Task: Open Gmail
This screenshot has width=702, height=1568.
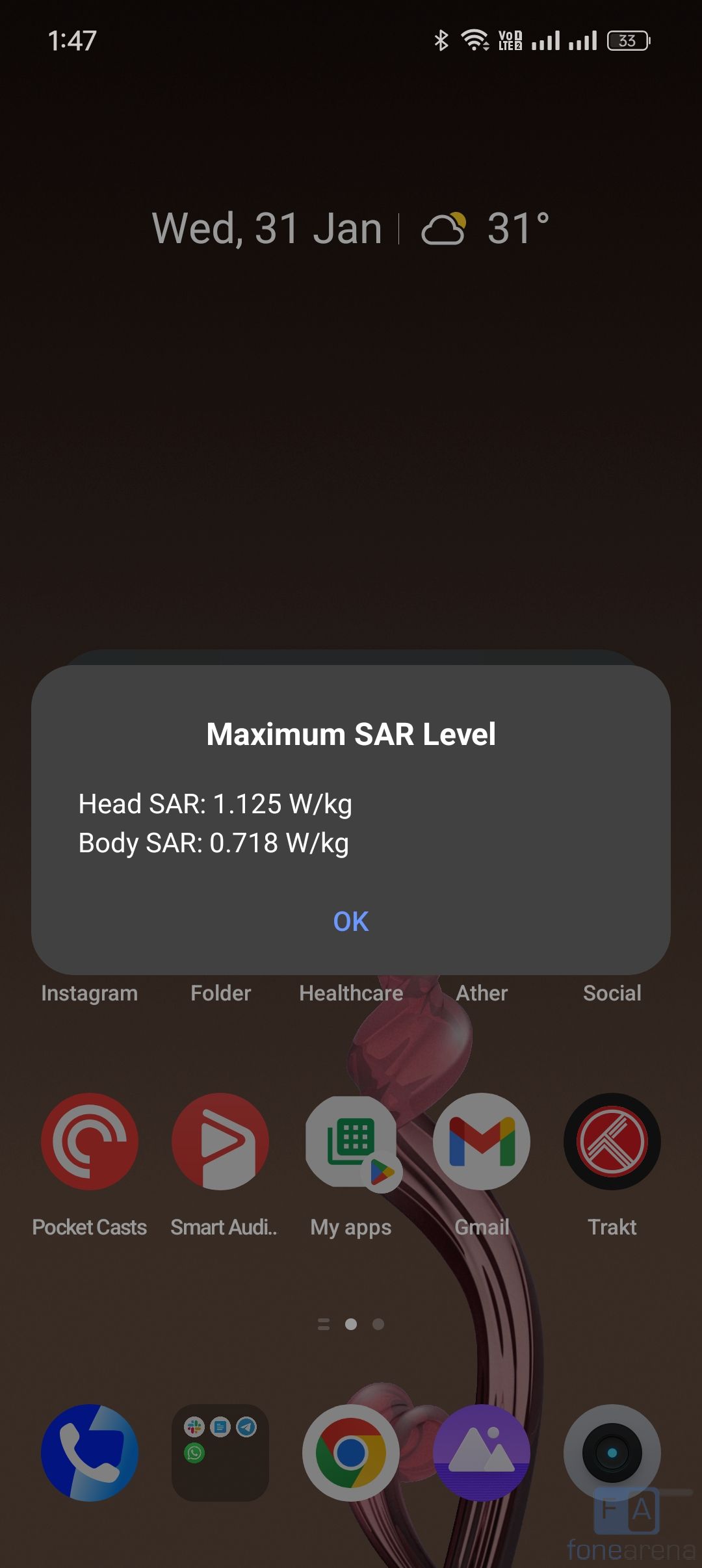Action: (x=482, y=1142)
